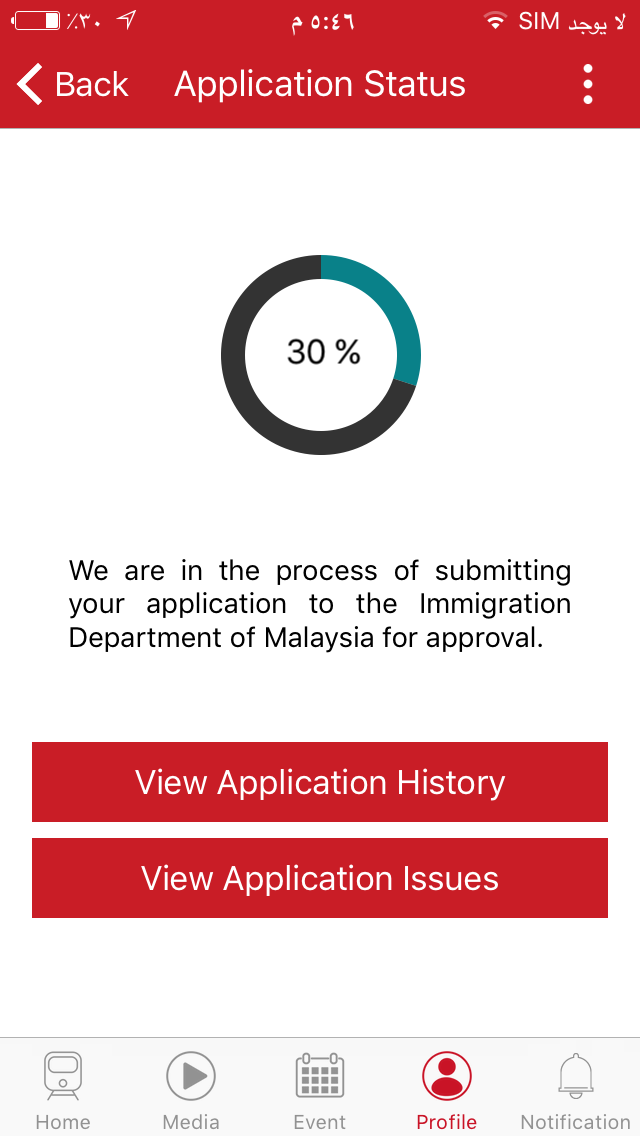The width and height of the screenshot is (640, 1136).
Task: Open the three-dot overflow menu
Action: (x=588, y=85)
